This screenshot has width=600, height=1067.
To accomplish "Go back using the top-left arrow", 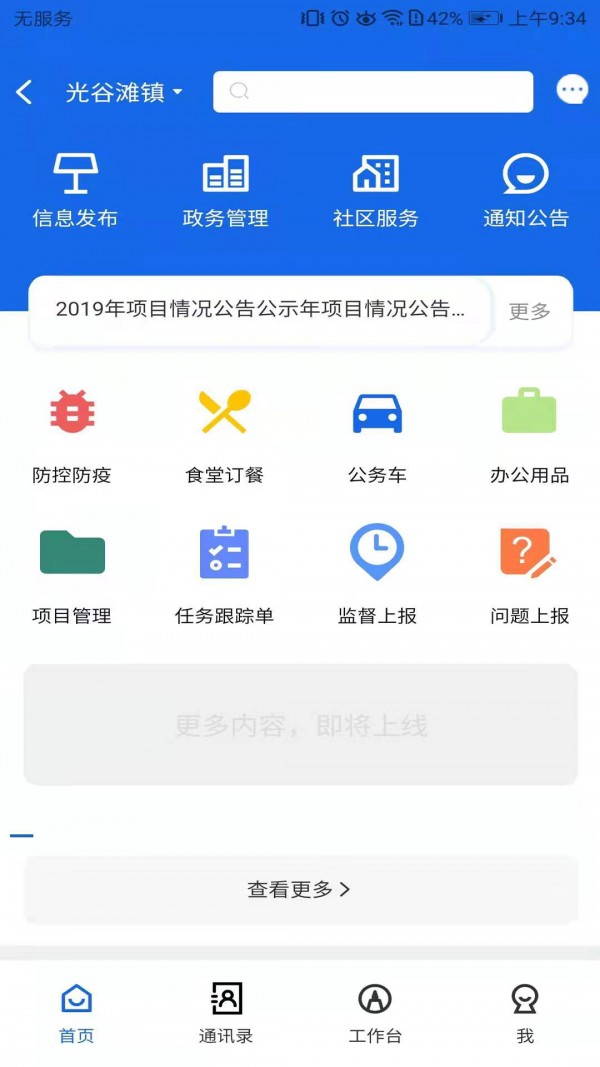I will tap(25, 93).
